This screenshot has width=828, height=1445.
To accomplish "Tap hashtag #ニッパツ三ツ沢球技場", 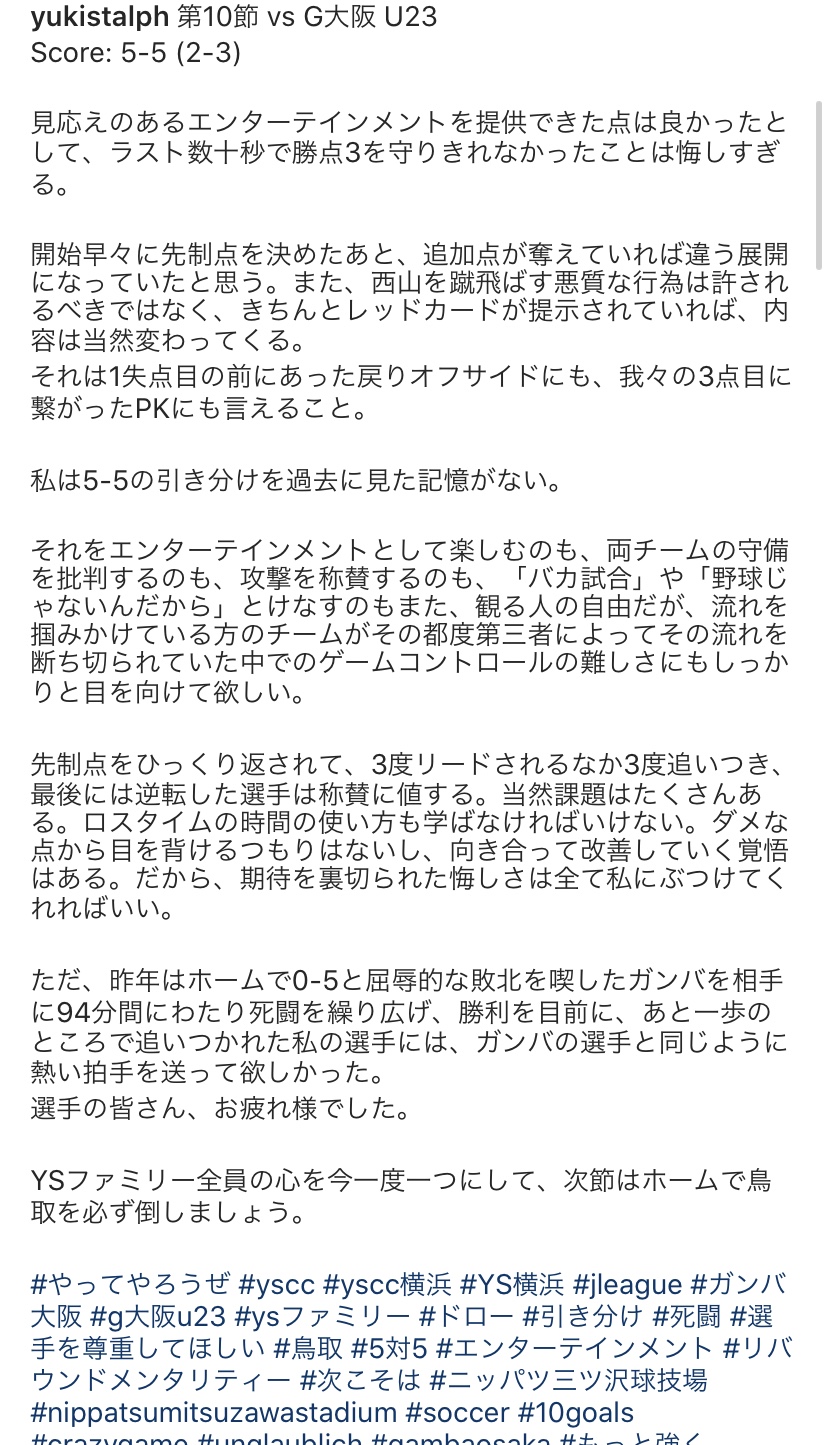I will (568, 1381).
